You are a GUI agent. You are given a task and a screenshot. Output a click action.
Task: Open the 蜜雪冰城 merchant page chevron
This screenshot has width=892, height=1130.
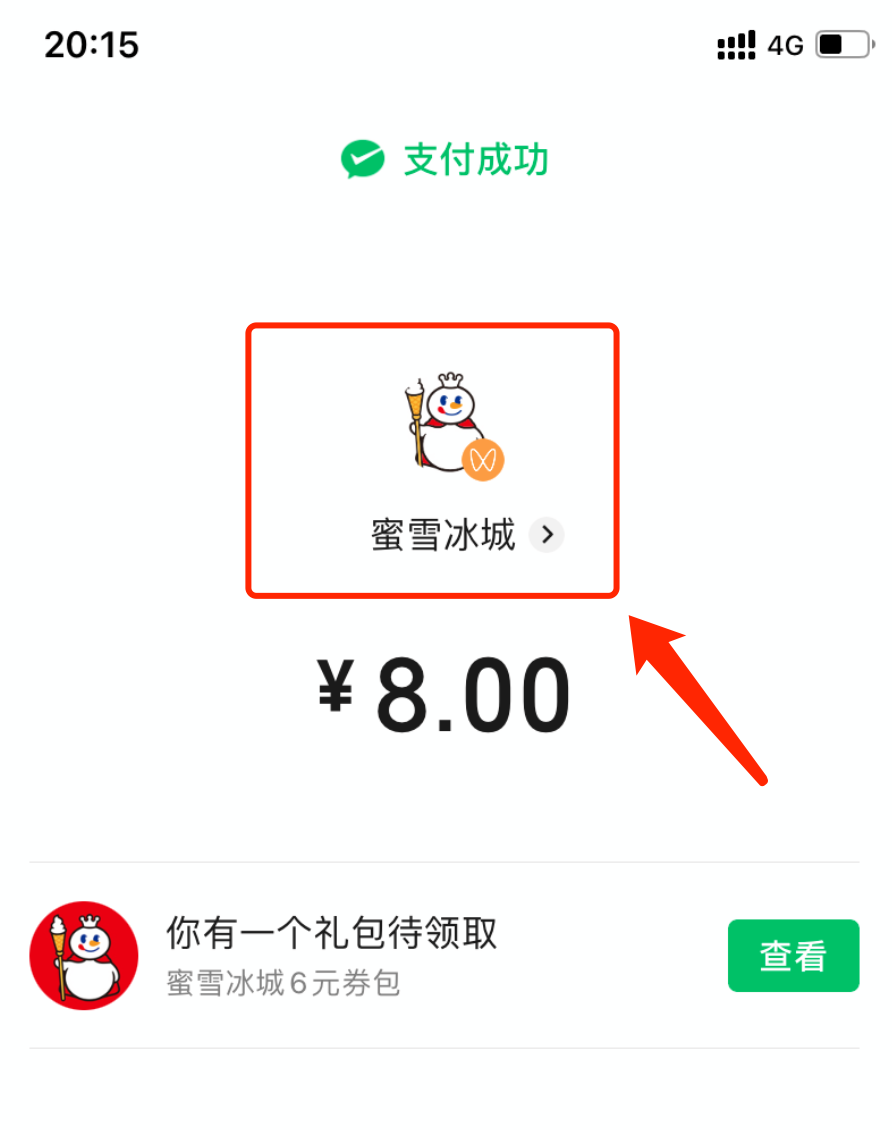coord(546,536)
